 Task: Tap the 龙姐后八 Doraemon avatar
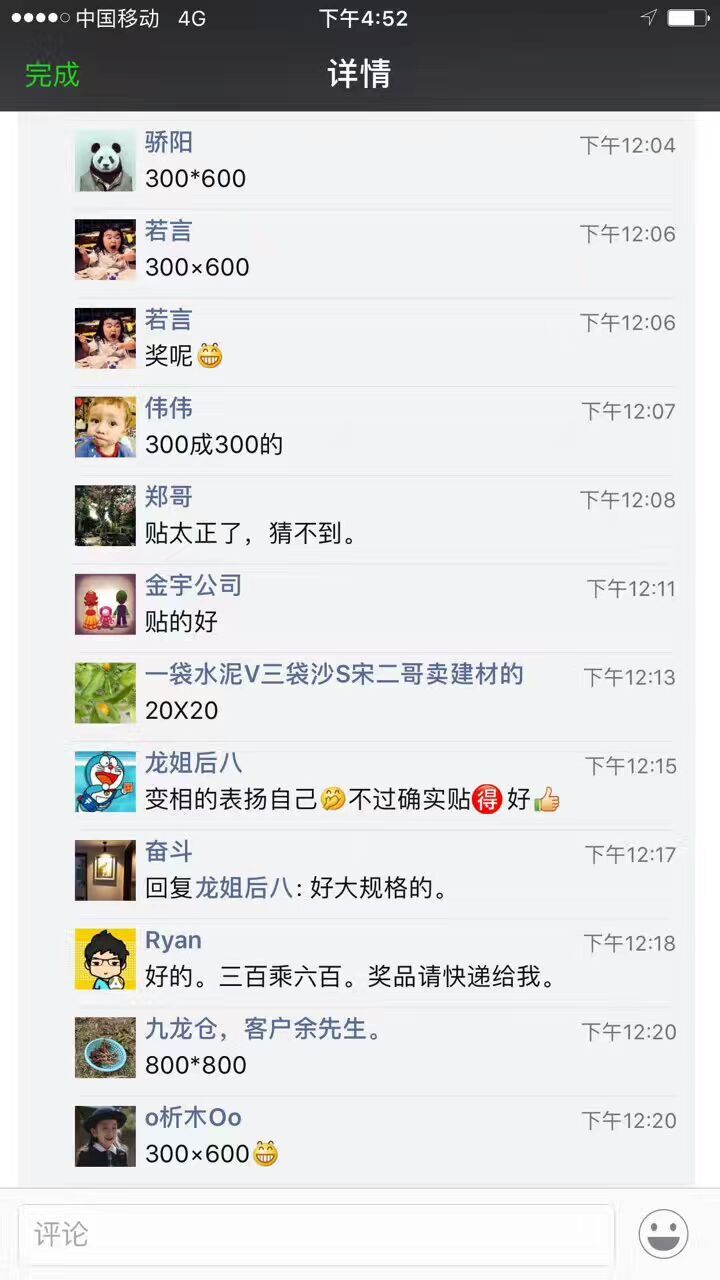105,781
